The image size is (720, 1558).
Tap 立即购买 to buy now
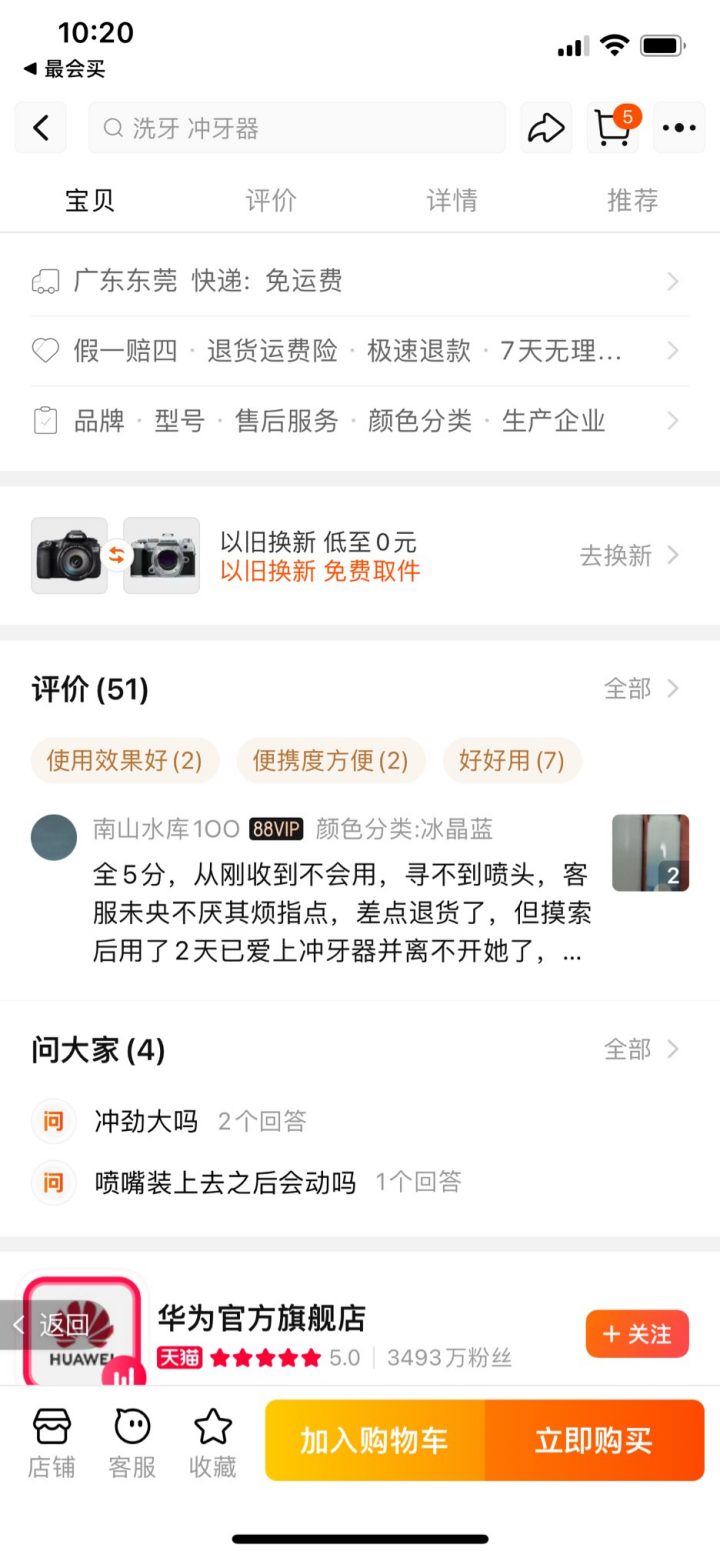(594, 1440)
